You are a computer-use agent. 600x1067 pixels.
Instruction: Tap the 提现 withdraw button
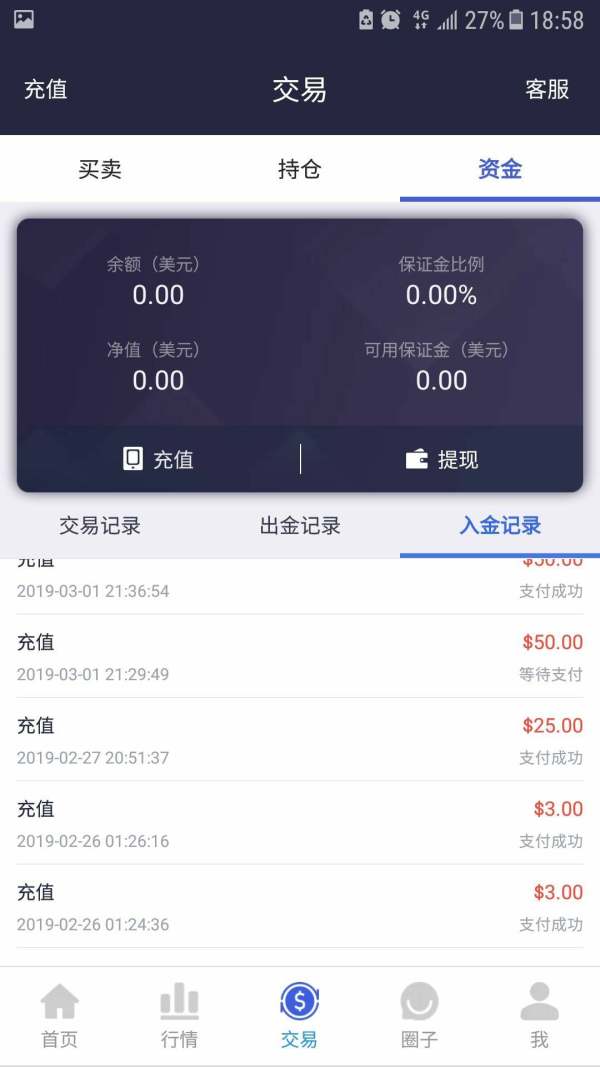coord(442,459)
